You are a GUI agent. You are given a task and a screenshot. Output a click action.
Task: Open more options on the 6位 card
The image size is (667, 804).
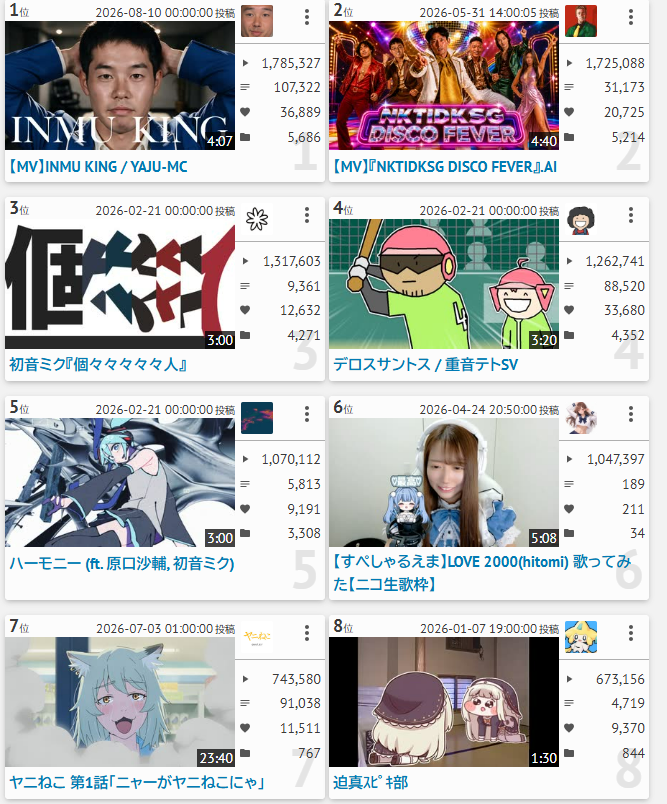coord(631,414)
